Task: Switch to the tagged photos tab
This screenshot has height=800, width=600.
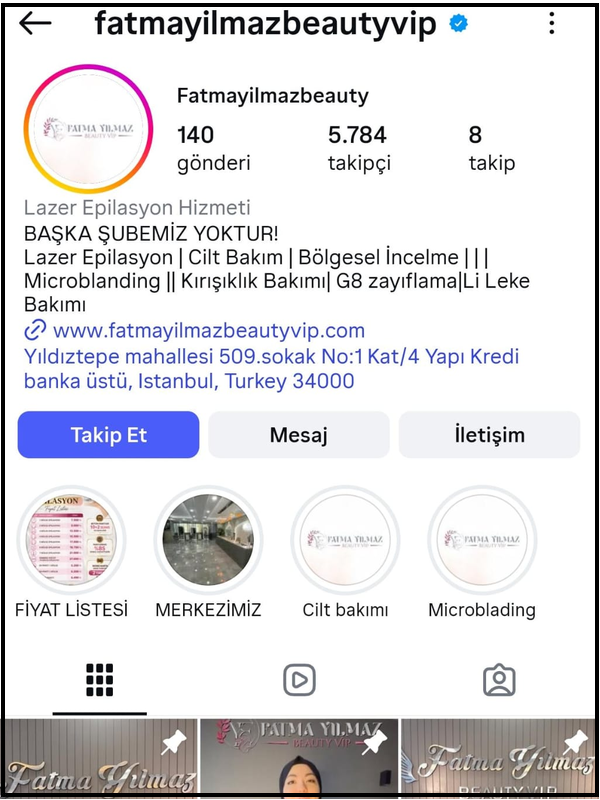Action: point(498,680)
